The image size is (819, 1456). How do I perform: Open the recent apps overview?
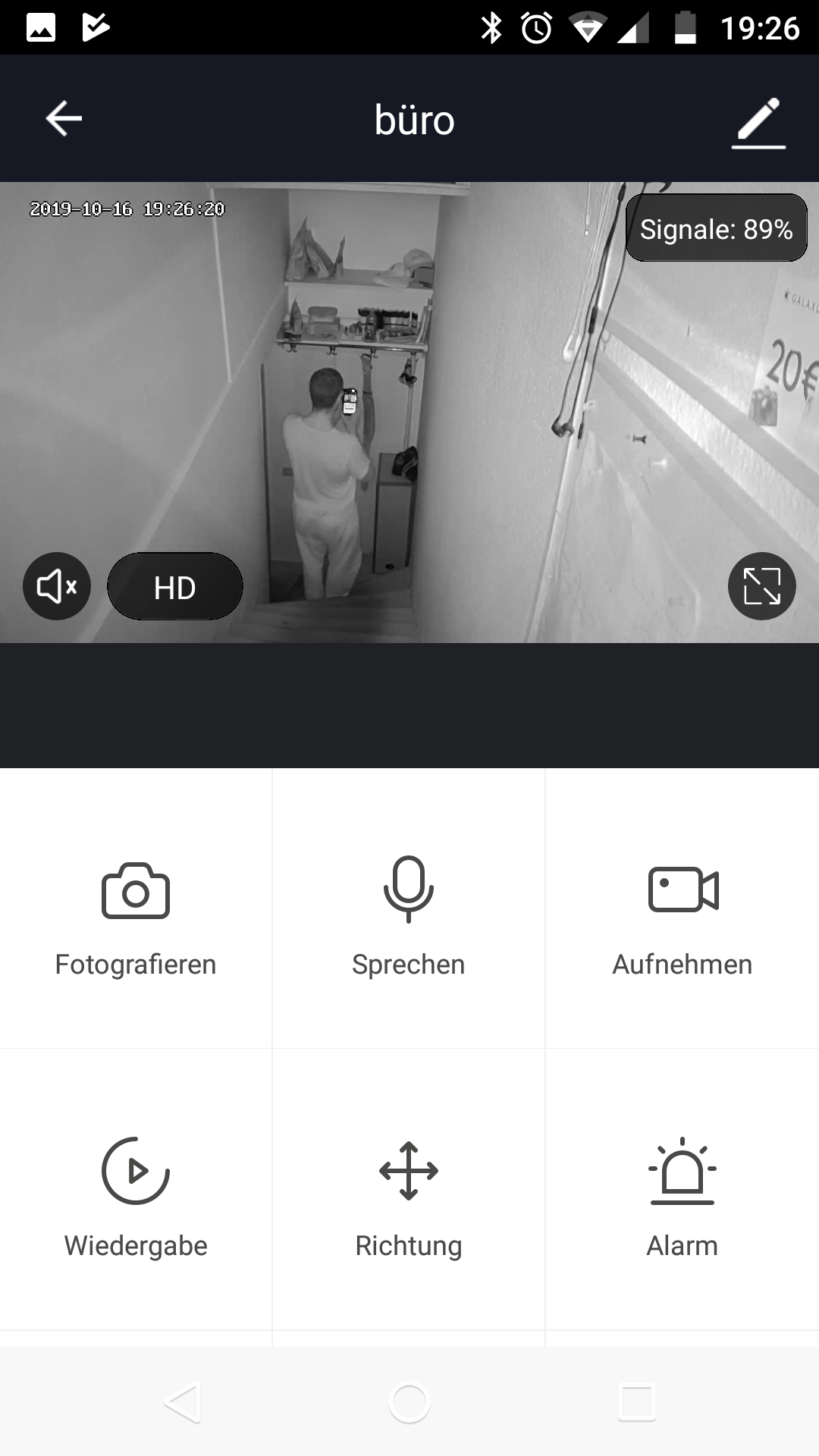click(x=637, y=1402)
